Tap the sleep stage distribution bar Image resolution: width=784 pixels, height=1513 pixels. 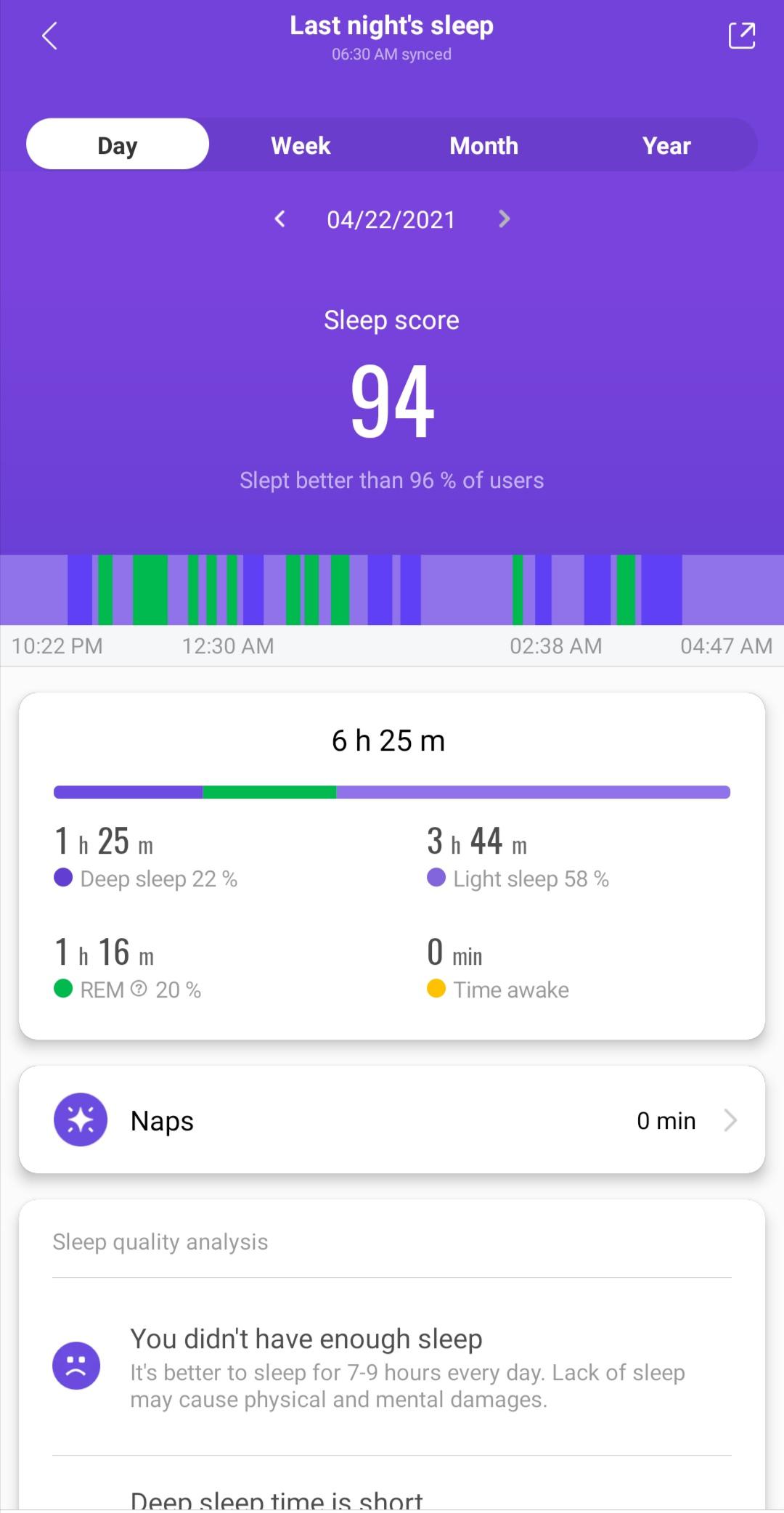392,791
